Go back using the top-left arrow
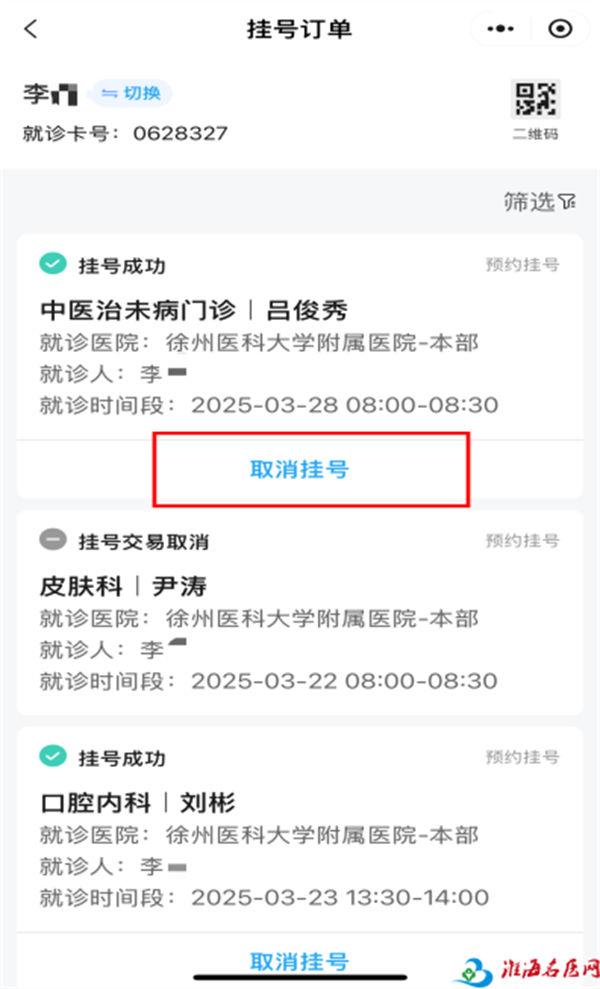600x989 pixels. point(31,29)
